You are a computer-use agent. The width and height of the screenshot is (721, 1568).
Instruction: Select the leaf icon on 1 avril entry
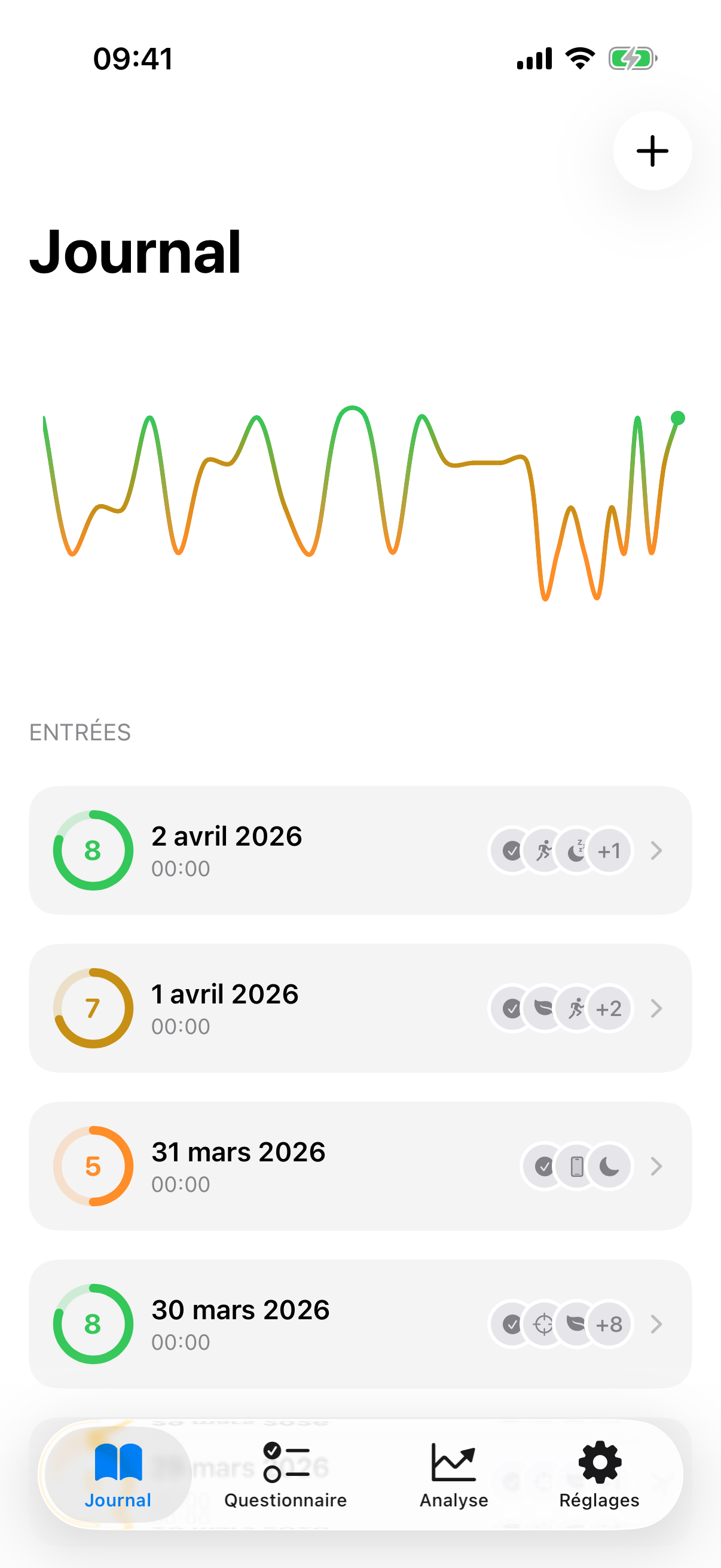coord(543,1009)
